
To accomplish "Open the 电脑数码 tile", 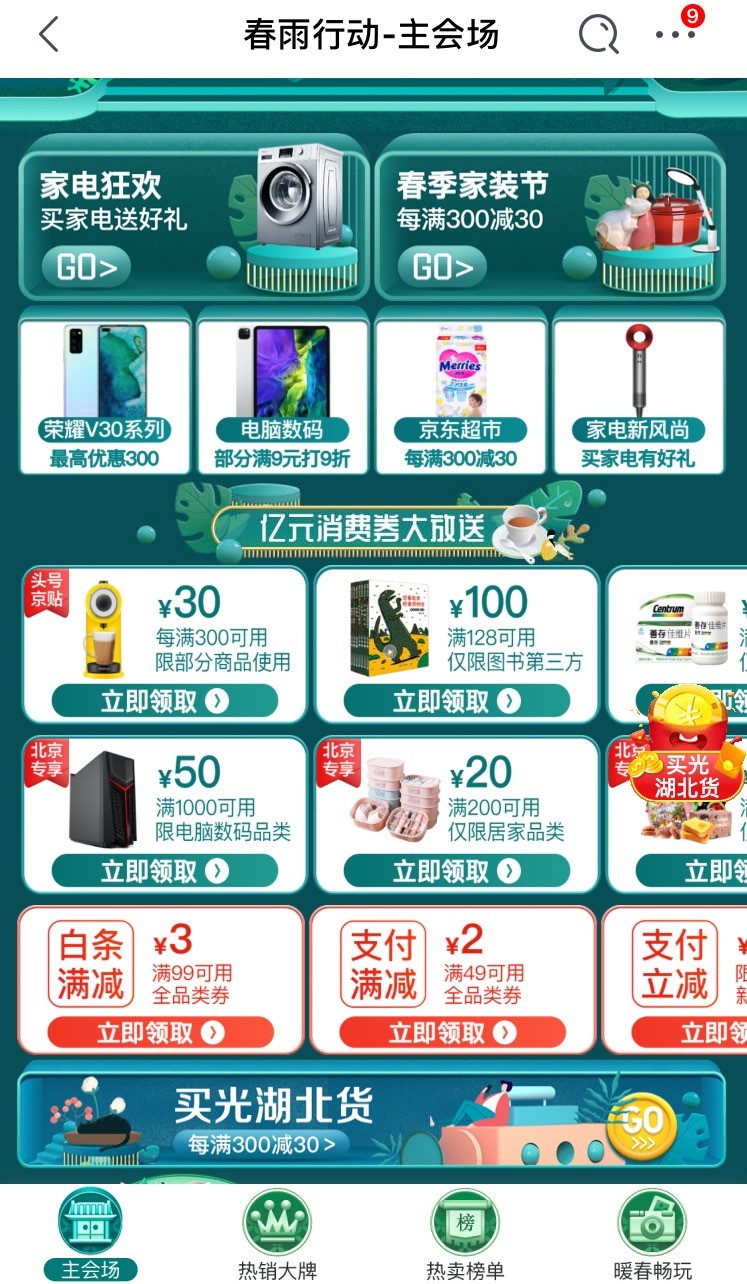I will click(x=282, y=397).
